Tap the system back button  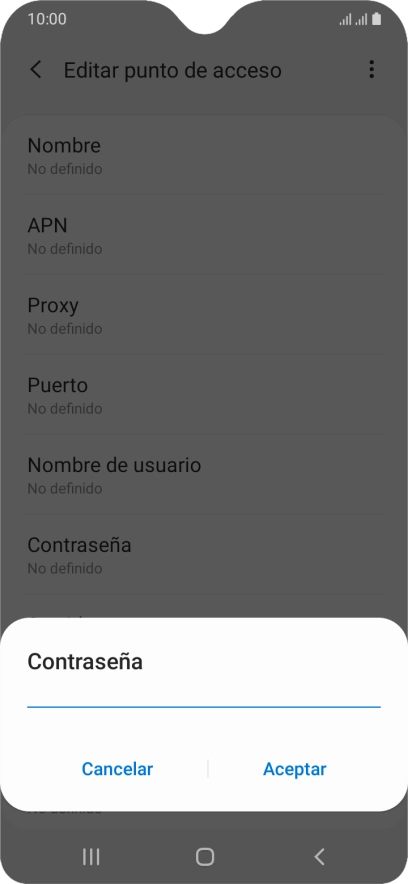pyautogui.click(x=320, y=857)
